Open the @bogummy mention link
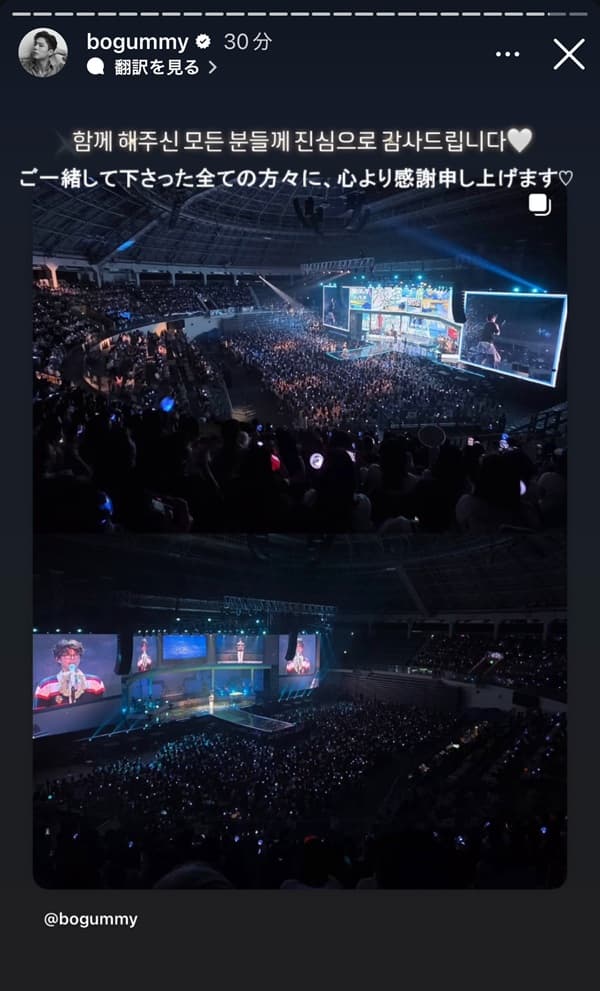 tap(90, 919)
